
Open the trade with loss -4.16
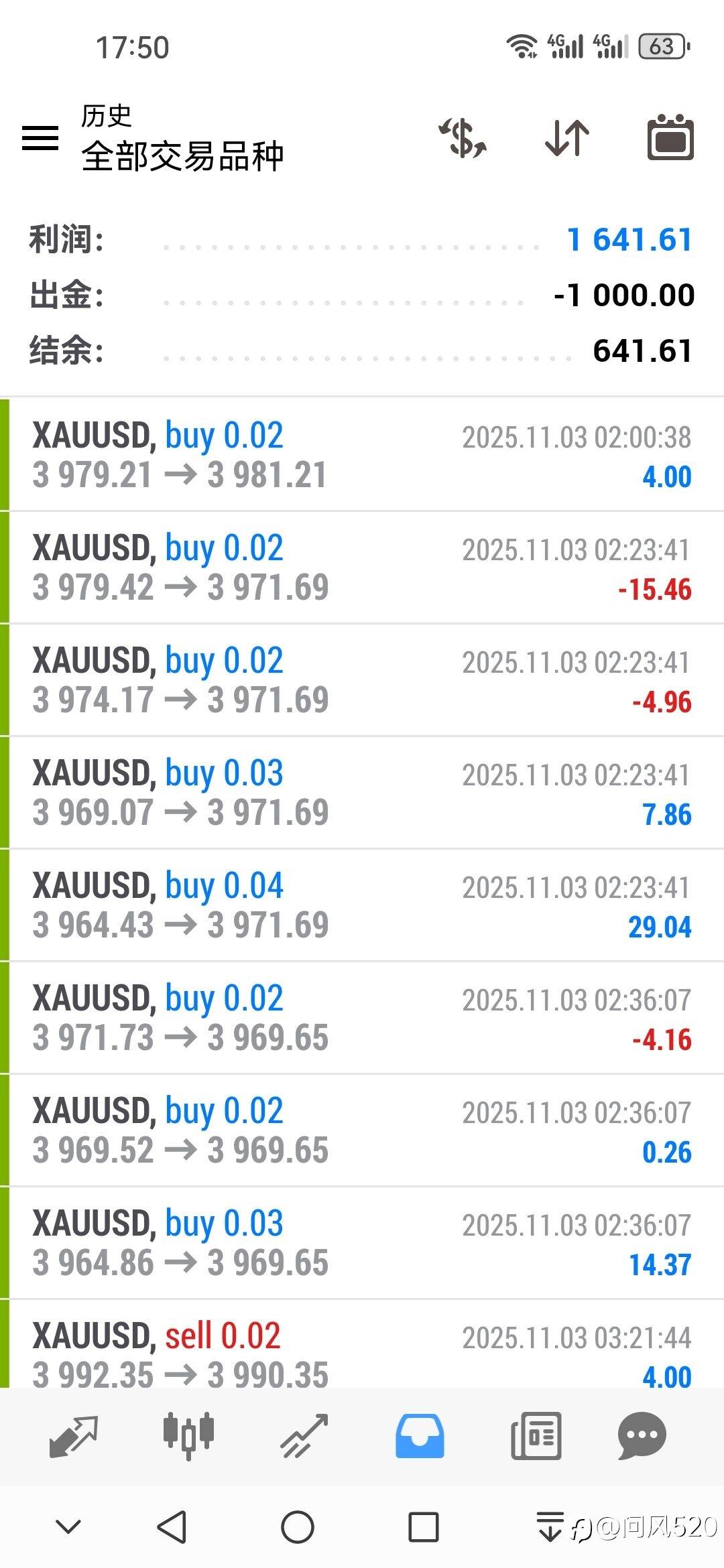click(362, 1019)
